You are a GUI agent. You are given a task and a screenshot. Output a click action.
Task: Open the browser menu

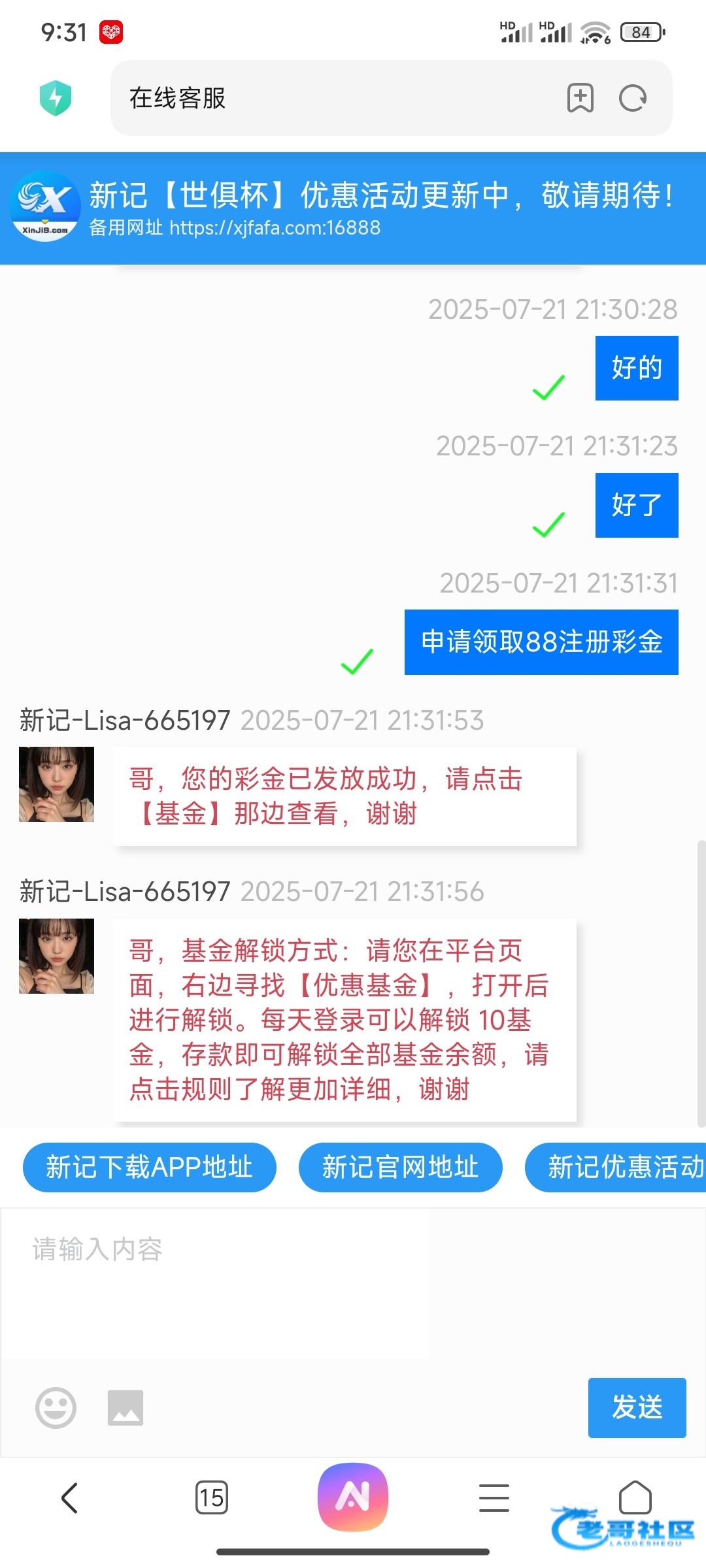[494, 1497]
